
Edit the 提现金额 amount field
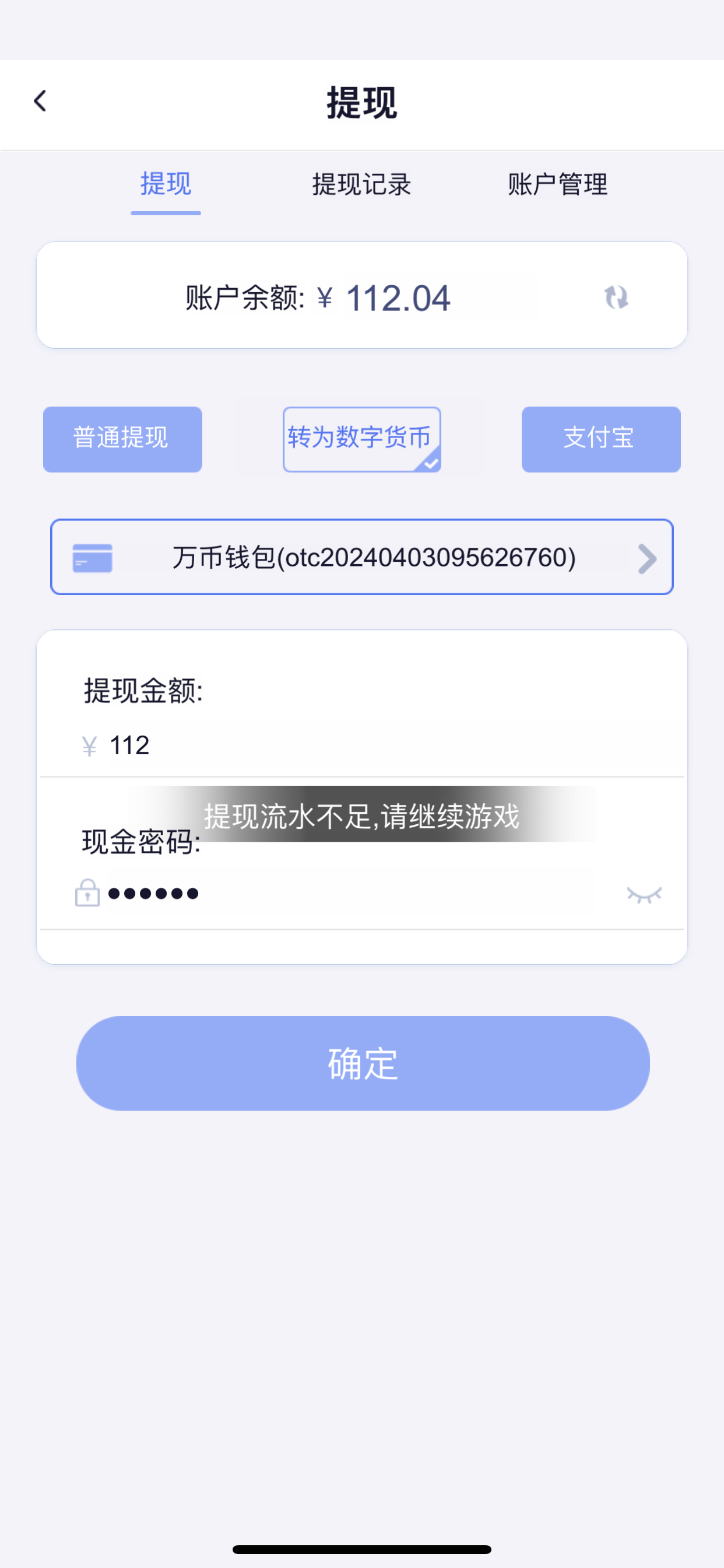365,745
